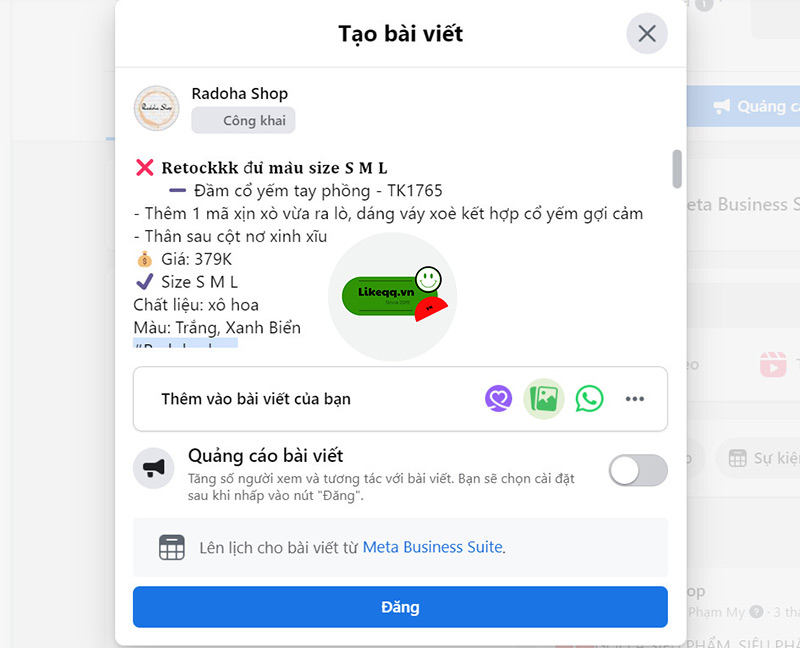Change the Công khai audience setting
This screenshot has height=648, width=800.
(244, 121)
